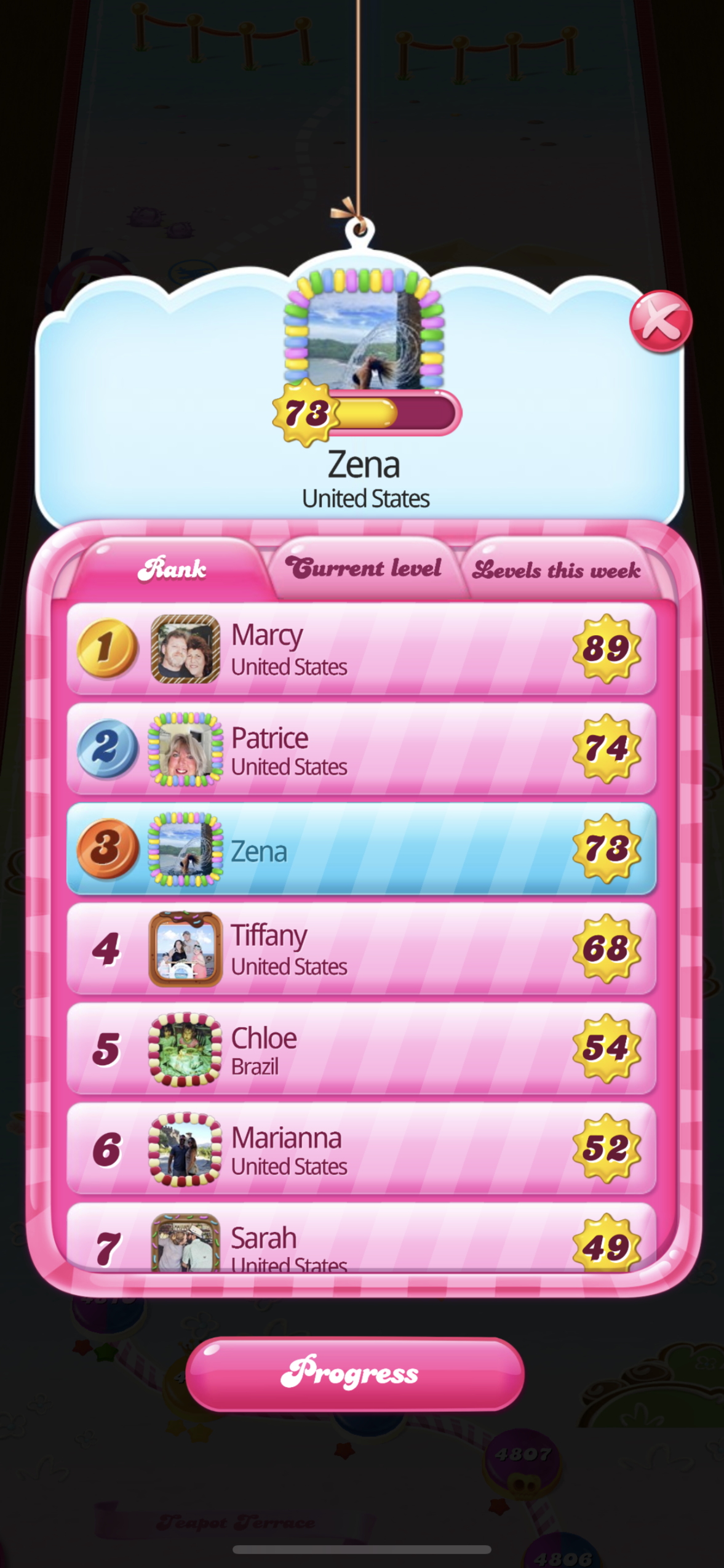This screenshot has width=724, height=1568.
Task: Select the Rank tab
Action: 172,569
